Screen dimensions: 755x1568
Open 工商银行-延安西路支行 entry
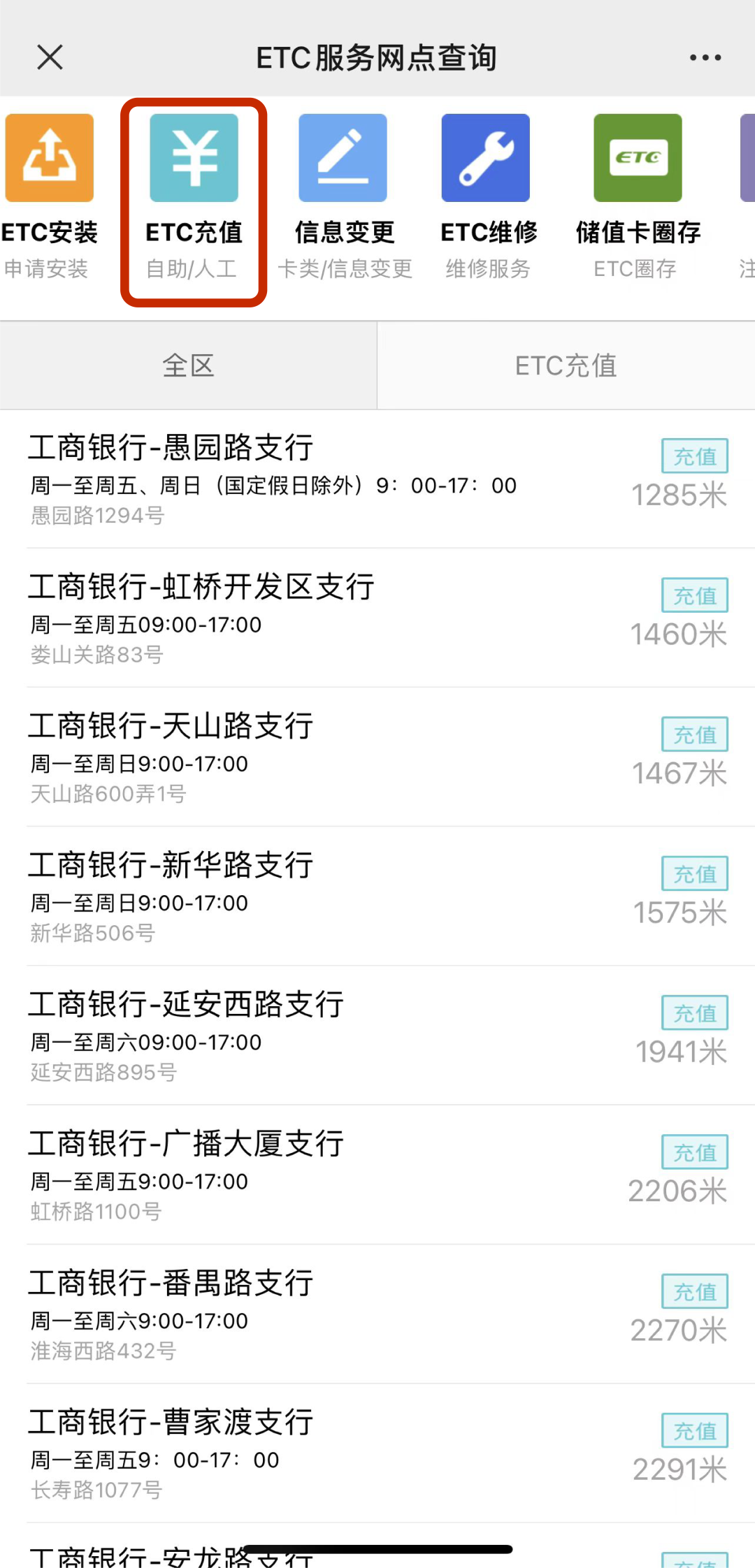[x=377, y=1036]
